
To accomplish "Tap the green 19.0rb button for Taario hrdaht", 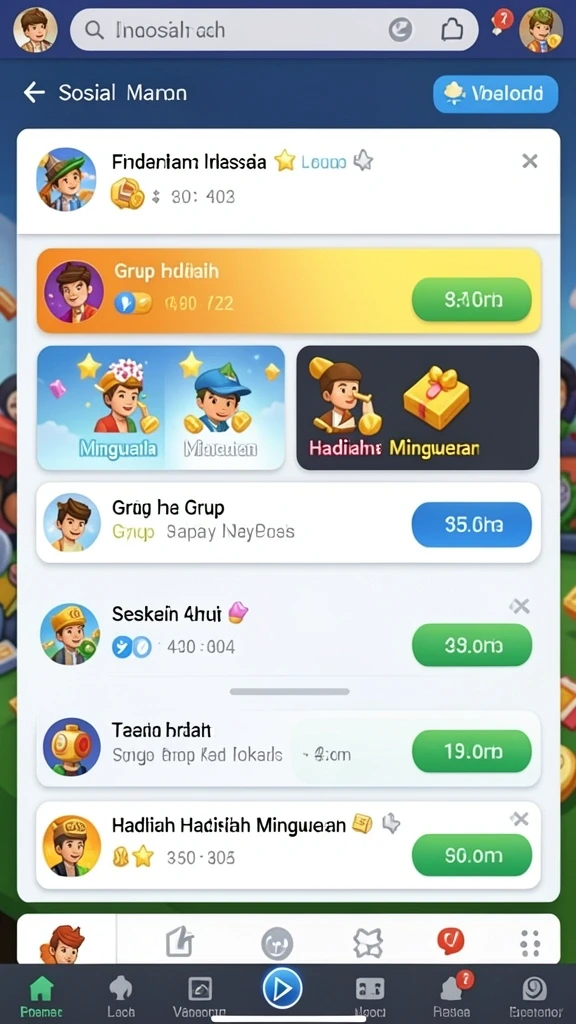I will click(472, 751).
